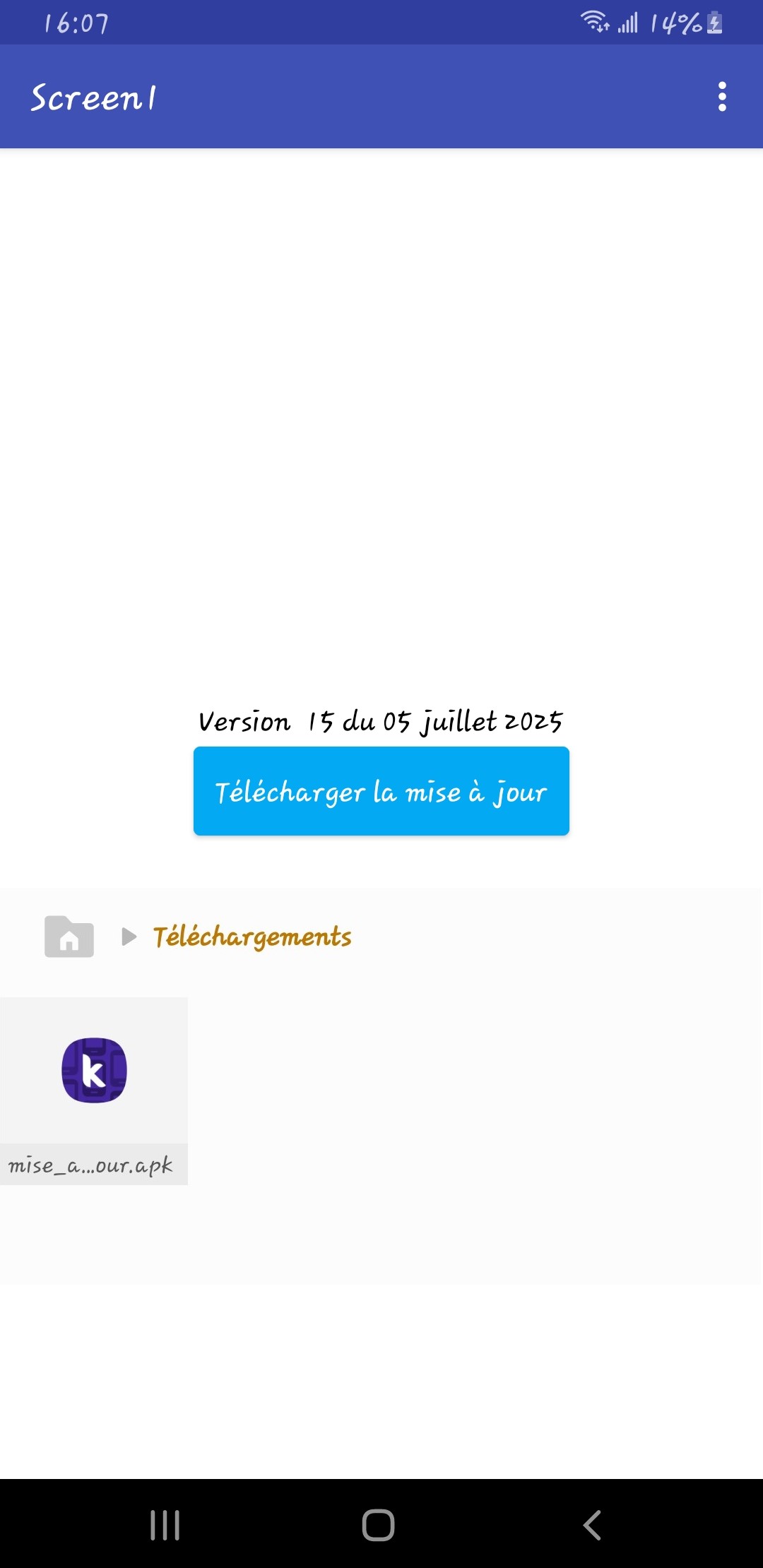The width and height of the screenshot is (763, 1568).
Task: Open the three-dot options dropdown
Action: click(x=722, y=99)
